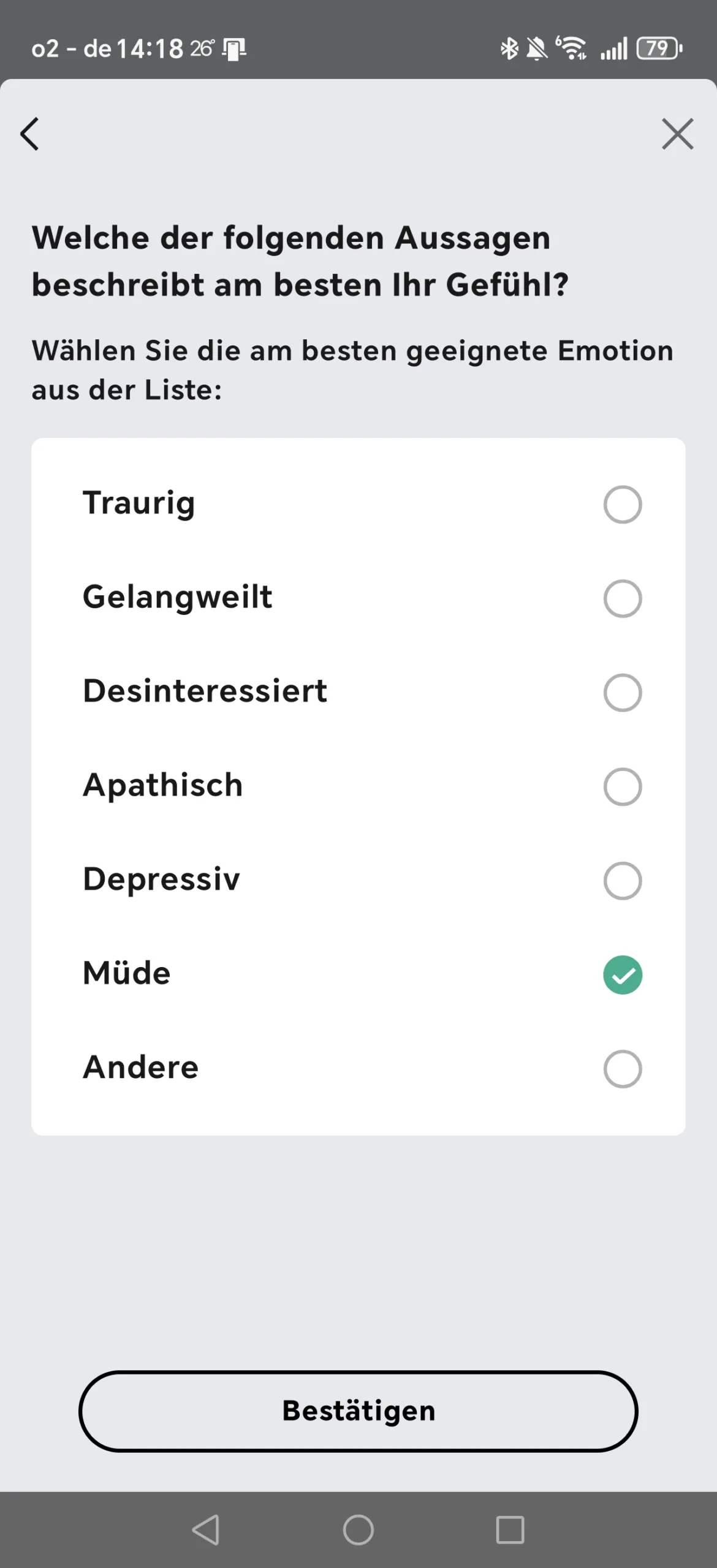The image size is (717, 1568).
Task: Confirm with the Bestätigen button
Action: [358, 1411]
